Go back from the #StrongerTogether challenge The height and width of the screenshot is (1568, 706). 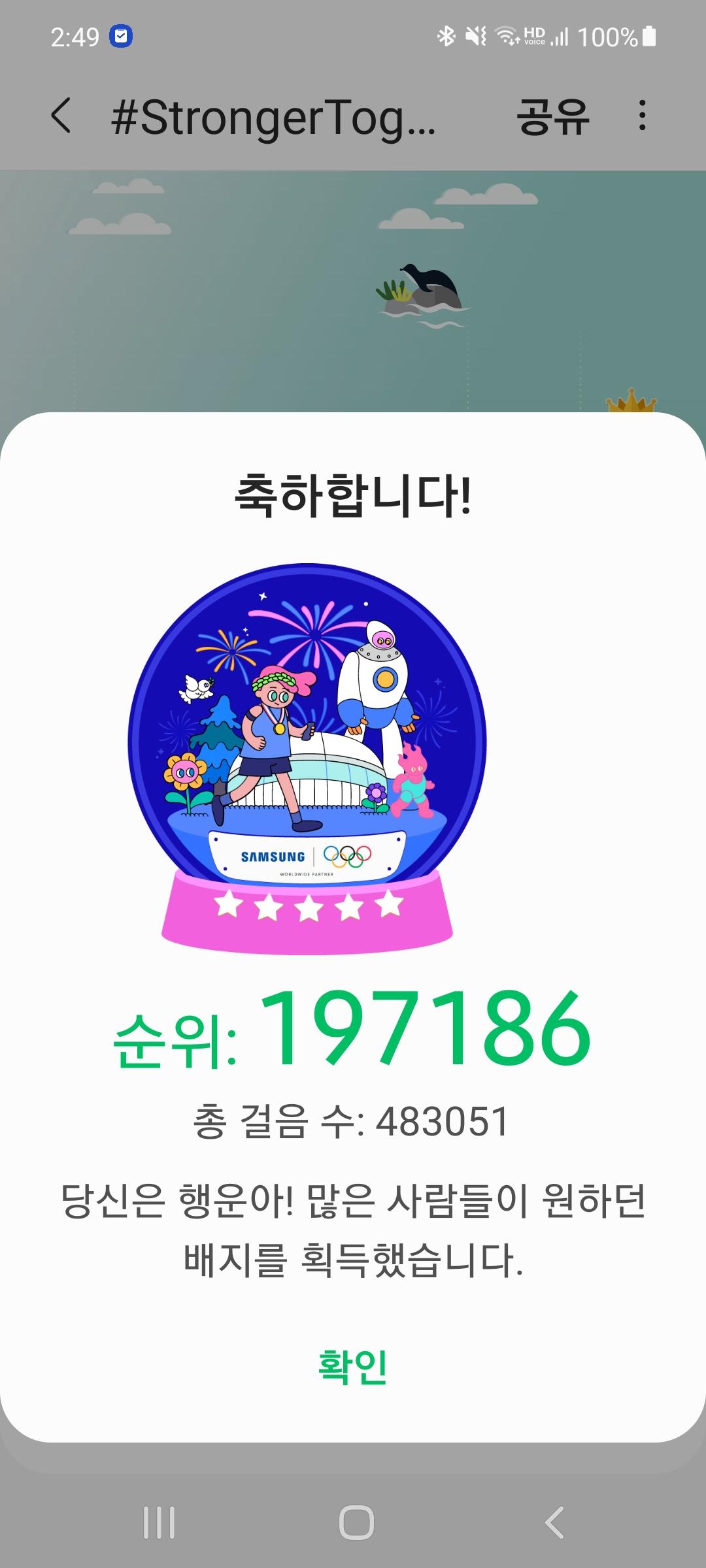point(61,116)
